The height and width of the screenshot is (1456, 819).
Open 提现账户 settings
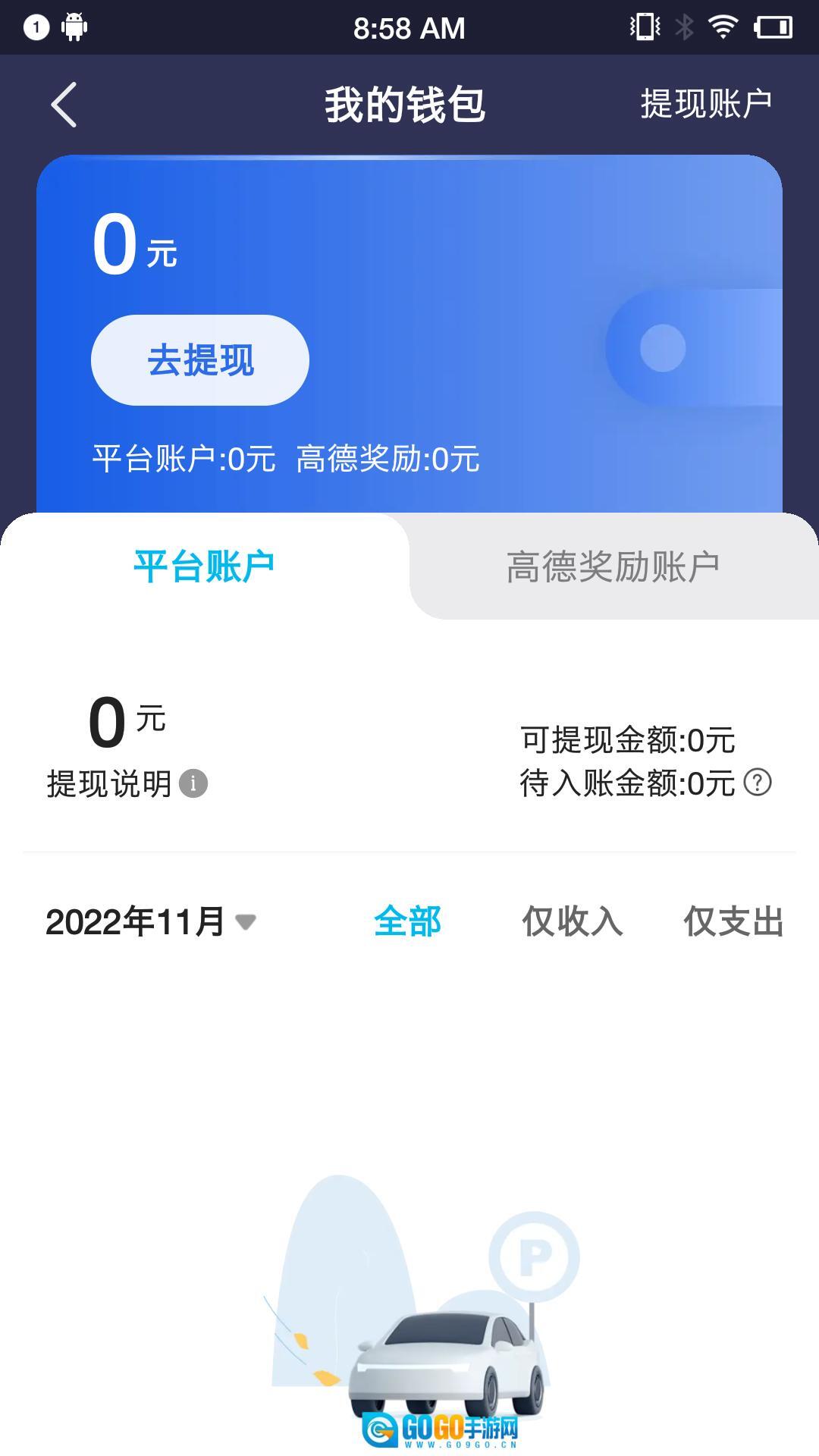pyautogui.click(x=705, y=104)
